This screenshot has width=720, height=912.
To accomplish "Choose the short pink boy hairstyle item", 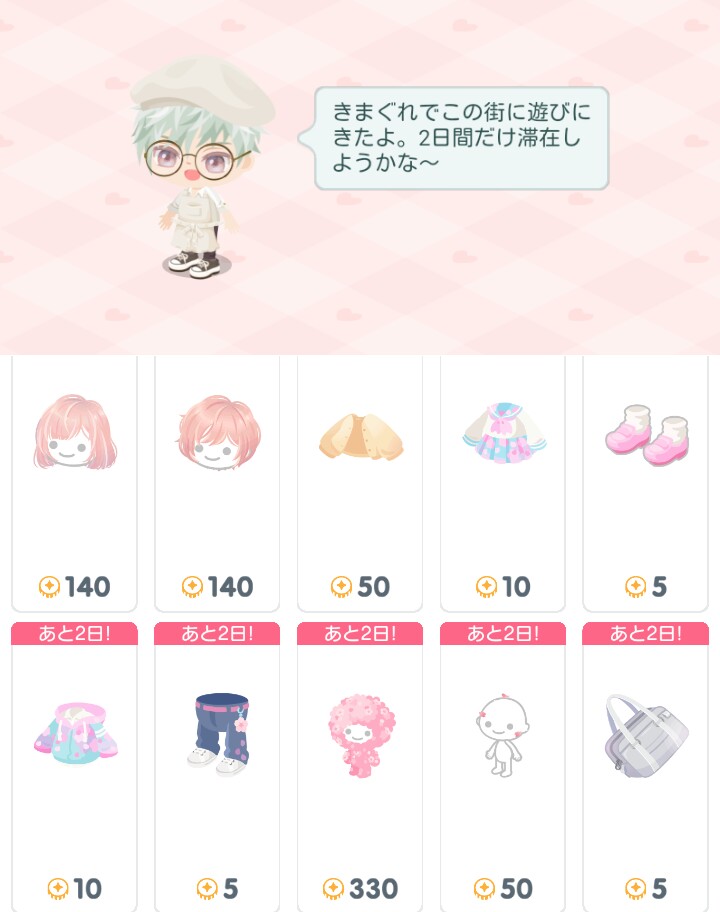I will click(x=217, y=437).
